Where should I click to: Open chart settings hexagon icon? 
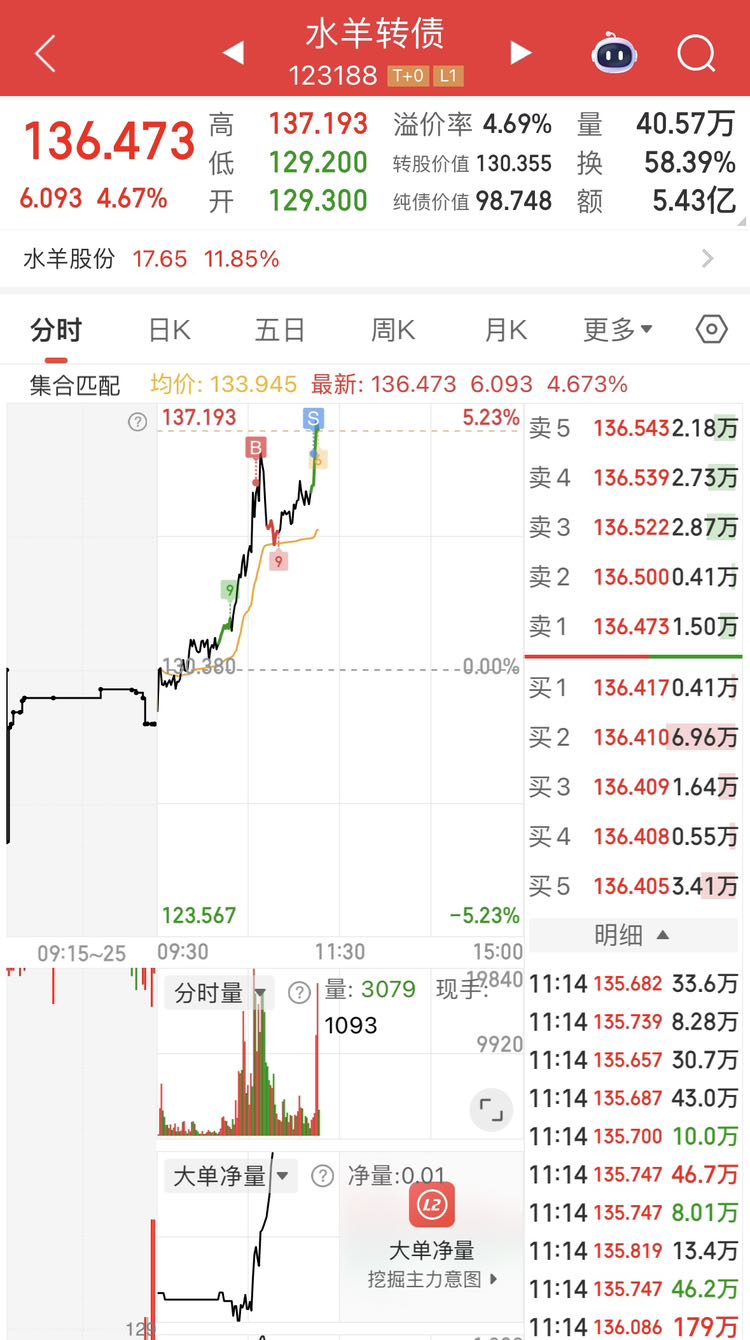click(x=711, y=329)
